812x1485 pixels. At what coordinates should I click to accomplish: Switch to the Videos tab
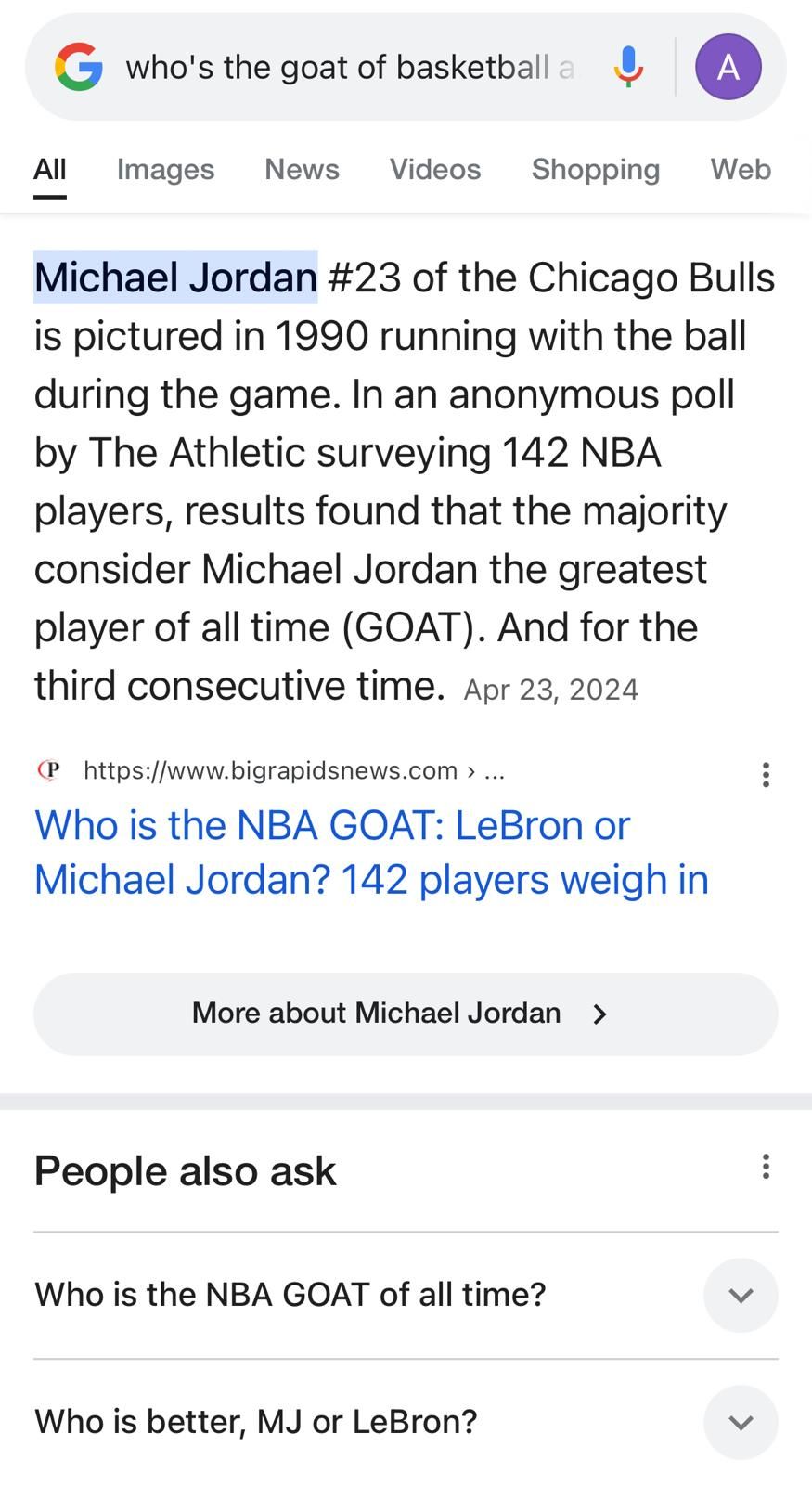(435, 169)
